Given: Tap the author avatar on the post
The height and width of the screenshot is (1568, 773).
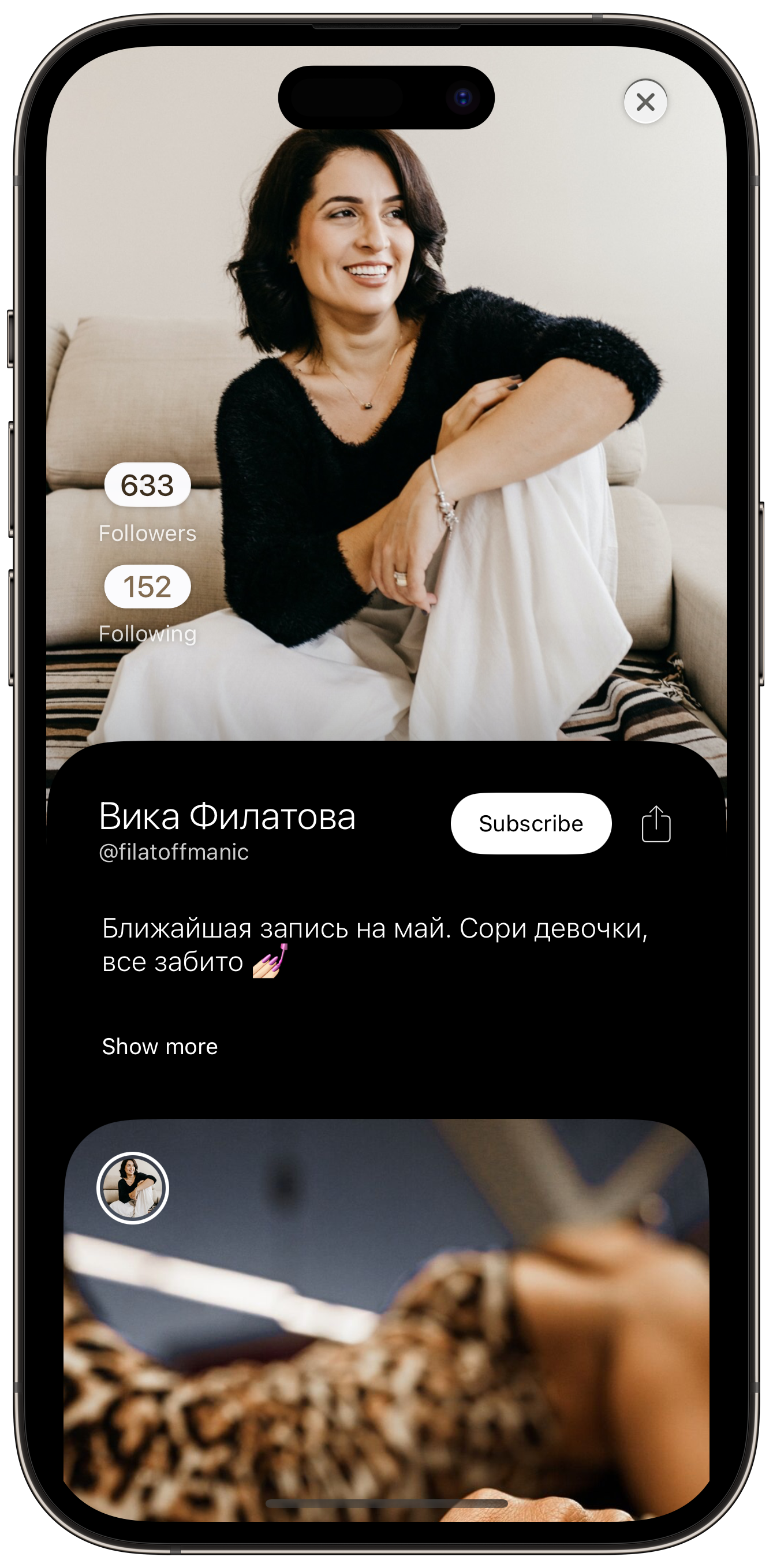Looking at the screenshot, I should click(x=132, y=1188).
